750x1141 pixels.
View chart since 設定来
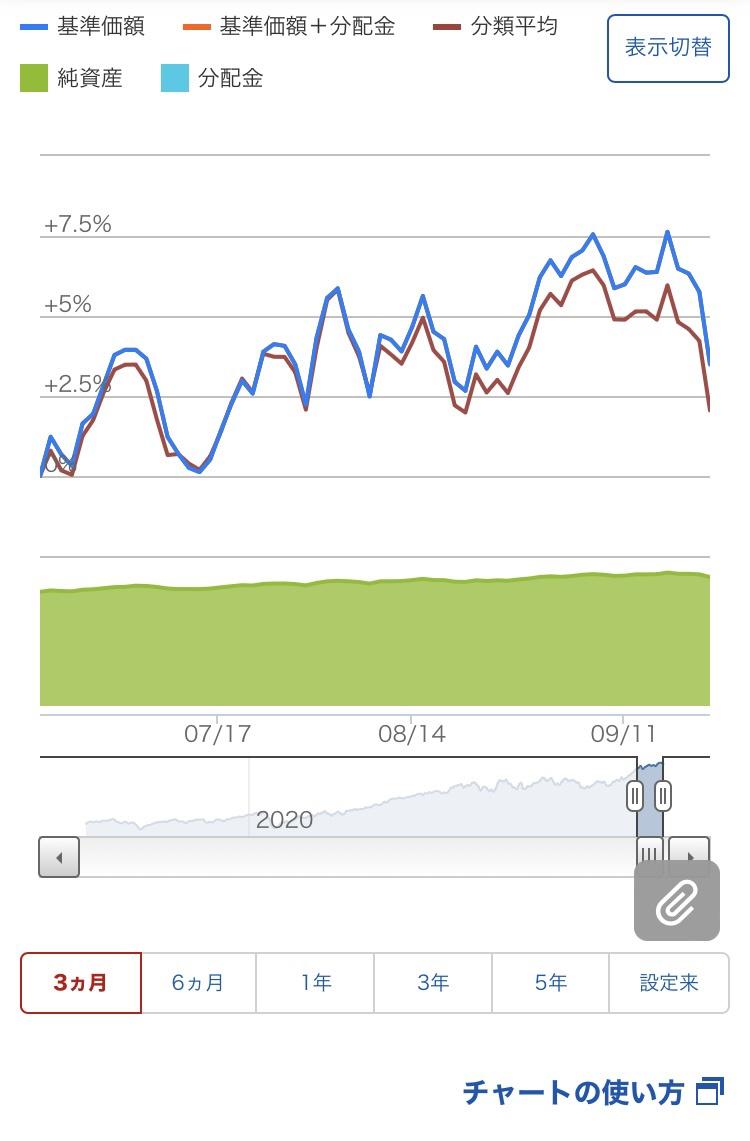point(668,983)
